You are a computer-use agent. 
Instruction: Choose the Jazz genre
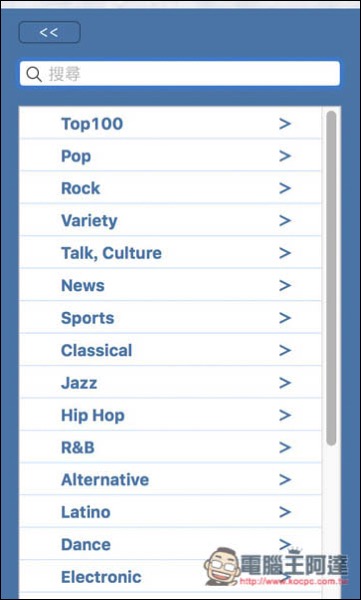point(170,382)
